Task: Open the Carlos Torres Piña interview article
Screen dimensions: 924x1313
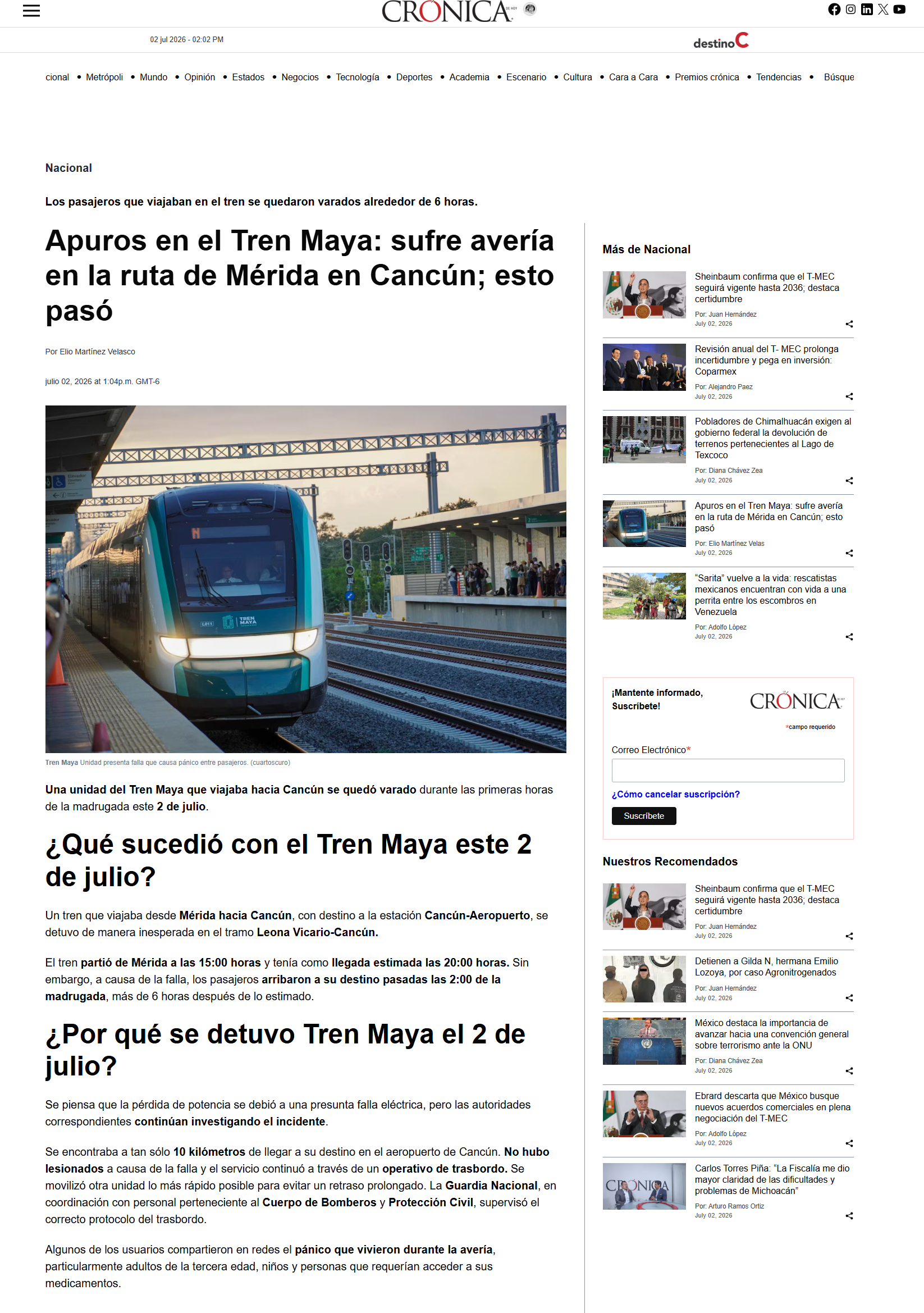Action: (x=772, y=1179)
